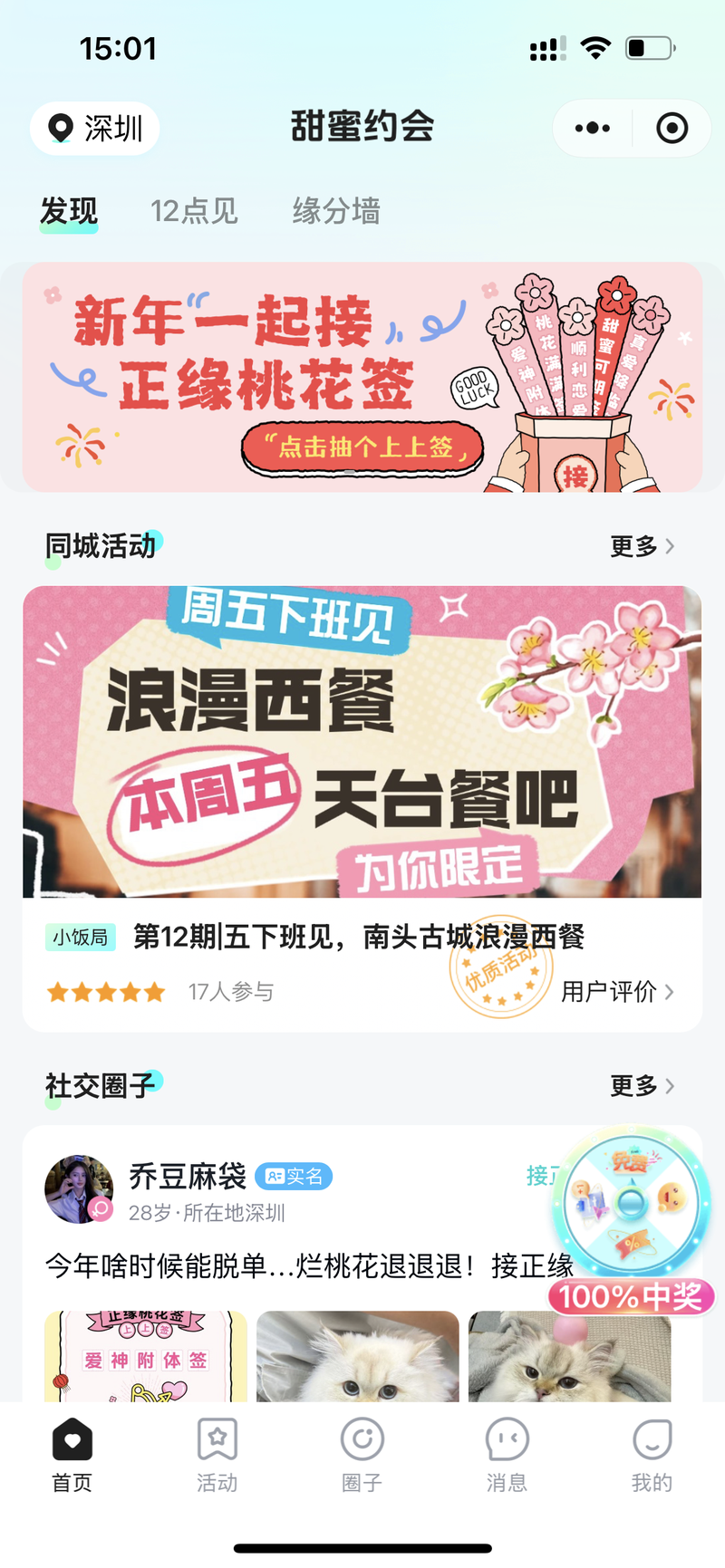Go to the 活动 tab

217,1456
